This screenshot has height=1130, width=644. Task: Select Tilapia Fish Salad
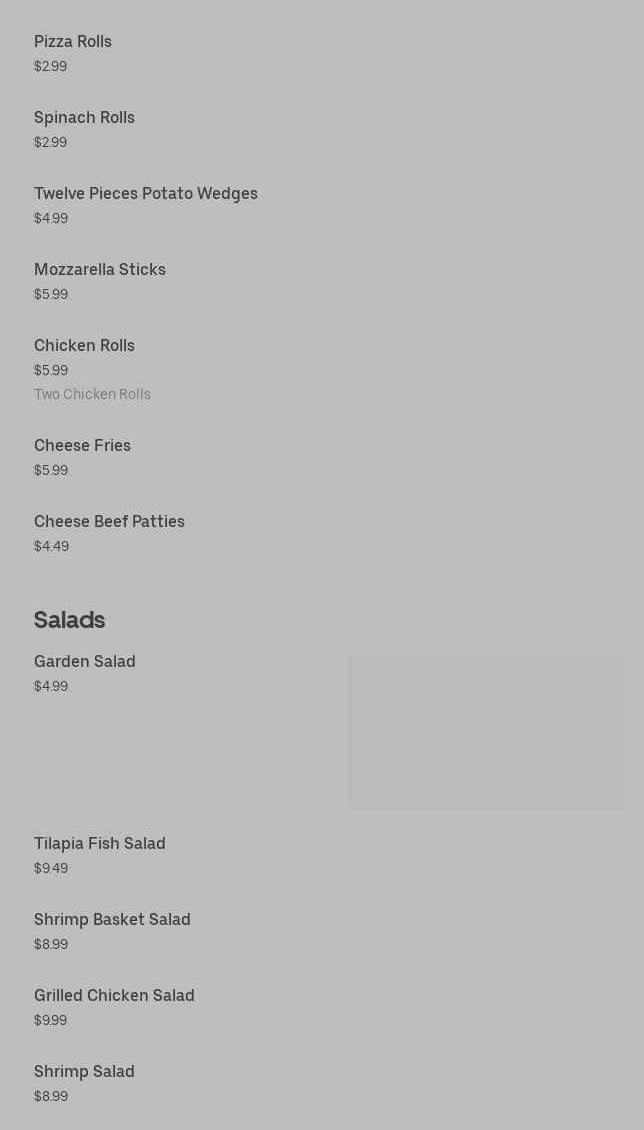coord(100,844)
